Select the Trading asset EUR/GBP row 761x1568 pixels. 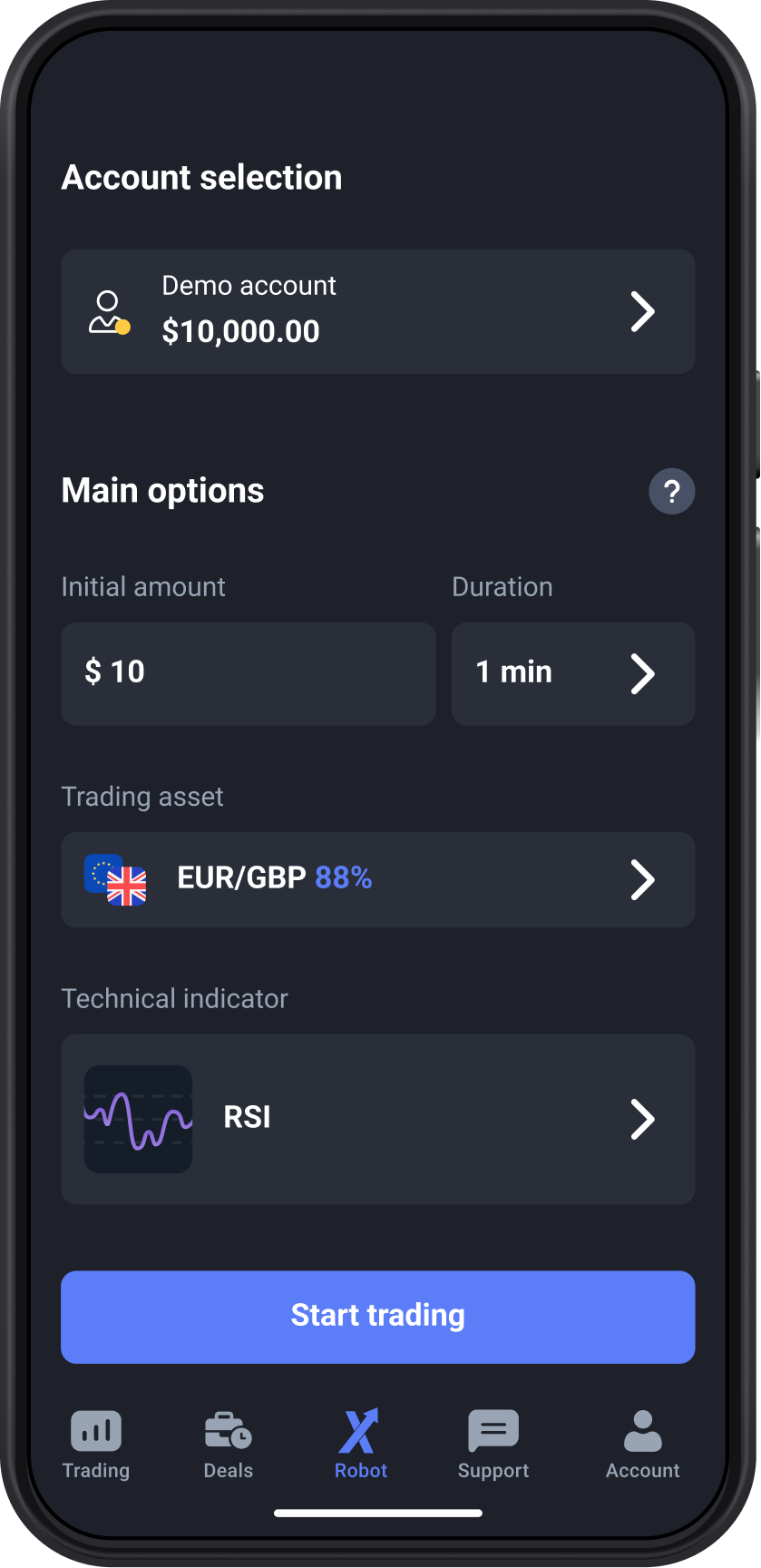click(377, 879)
